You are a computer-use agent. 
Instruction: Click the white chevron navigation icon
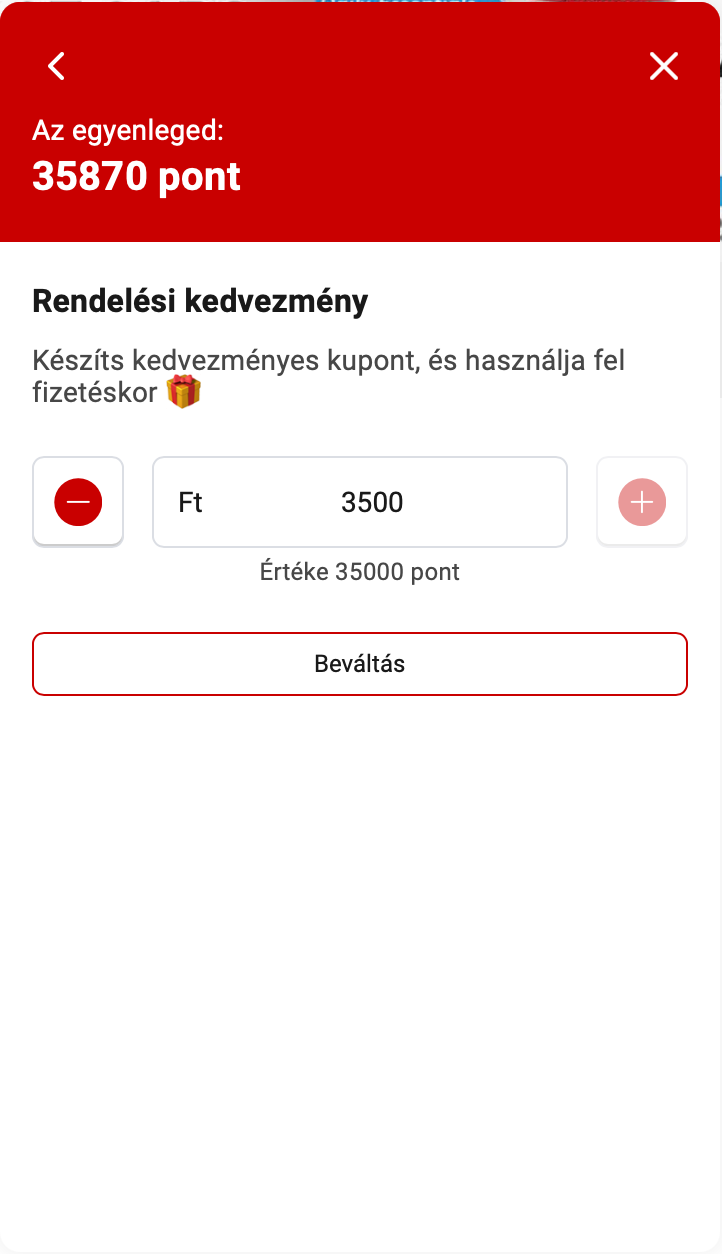(x=56, y=66)
